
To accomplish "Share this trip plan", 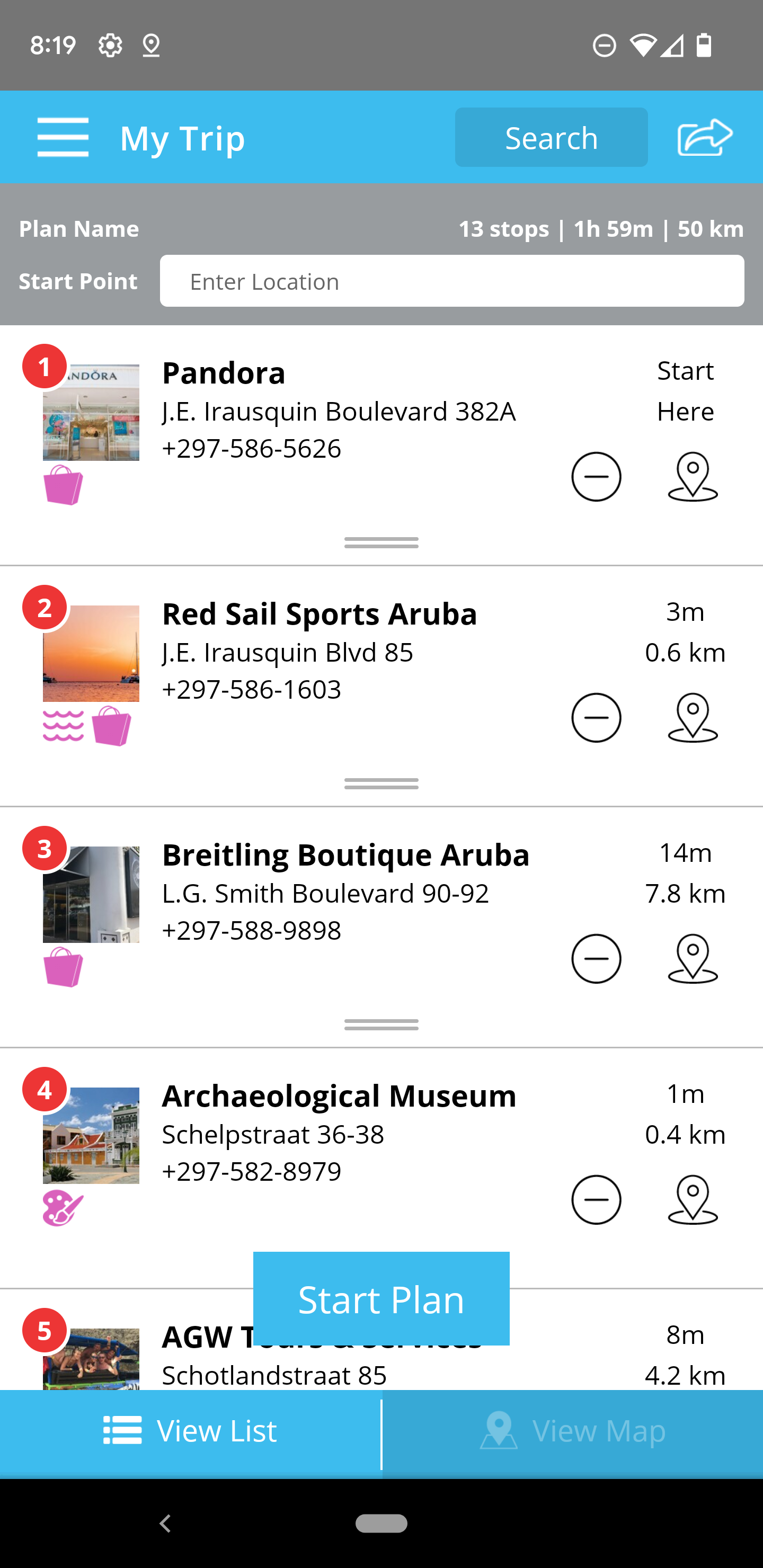I will (x=705, y=138).
